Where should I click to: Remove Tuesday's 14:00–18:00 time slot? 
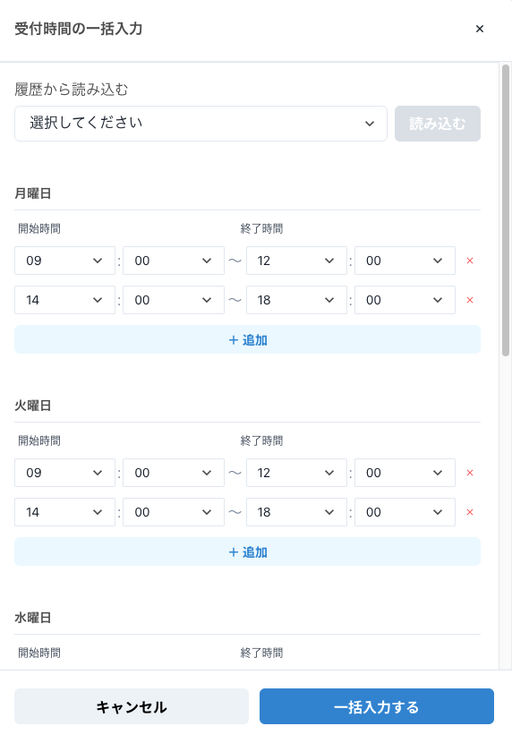[470, 512]
